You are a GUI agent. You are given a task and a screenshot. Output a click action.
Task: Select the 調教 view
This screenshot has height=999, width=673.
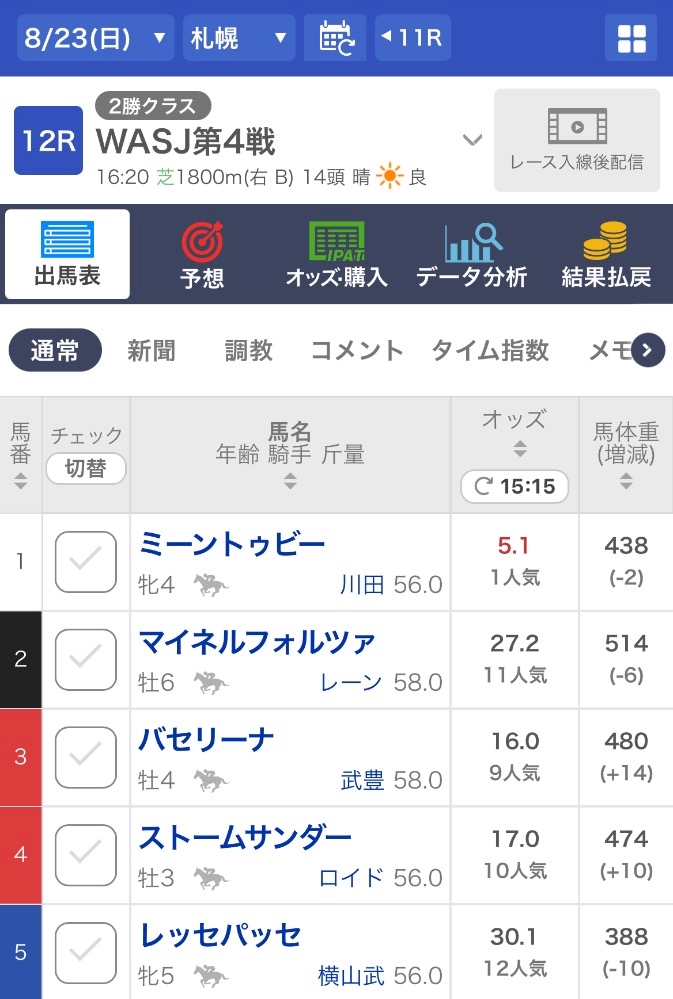point(249,350)
